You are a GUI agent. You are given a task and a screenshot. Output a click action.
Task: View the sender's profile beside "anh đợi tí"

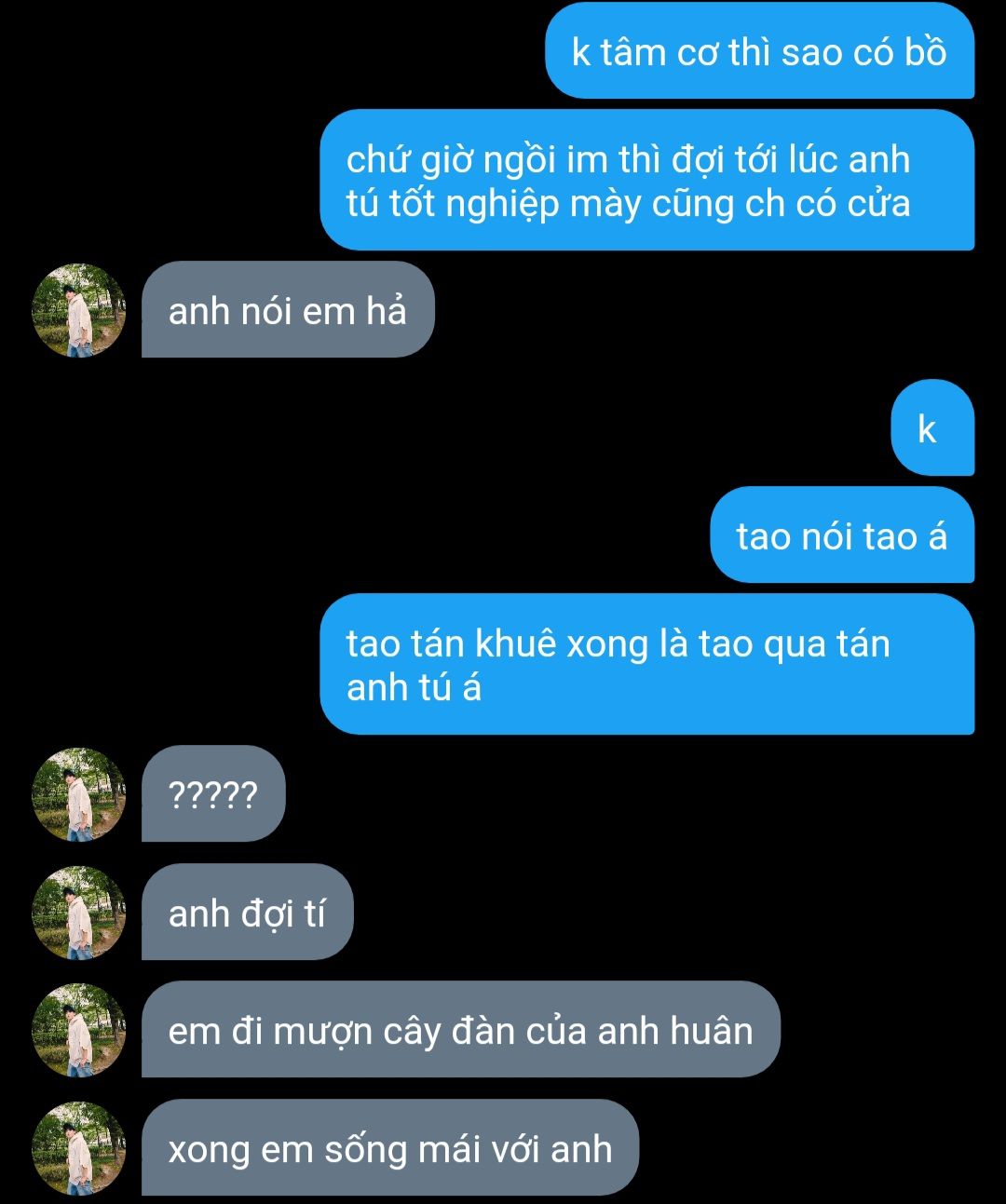point(79,913)
